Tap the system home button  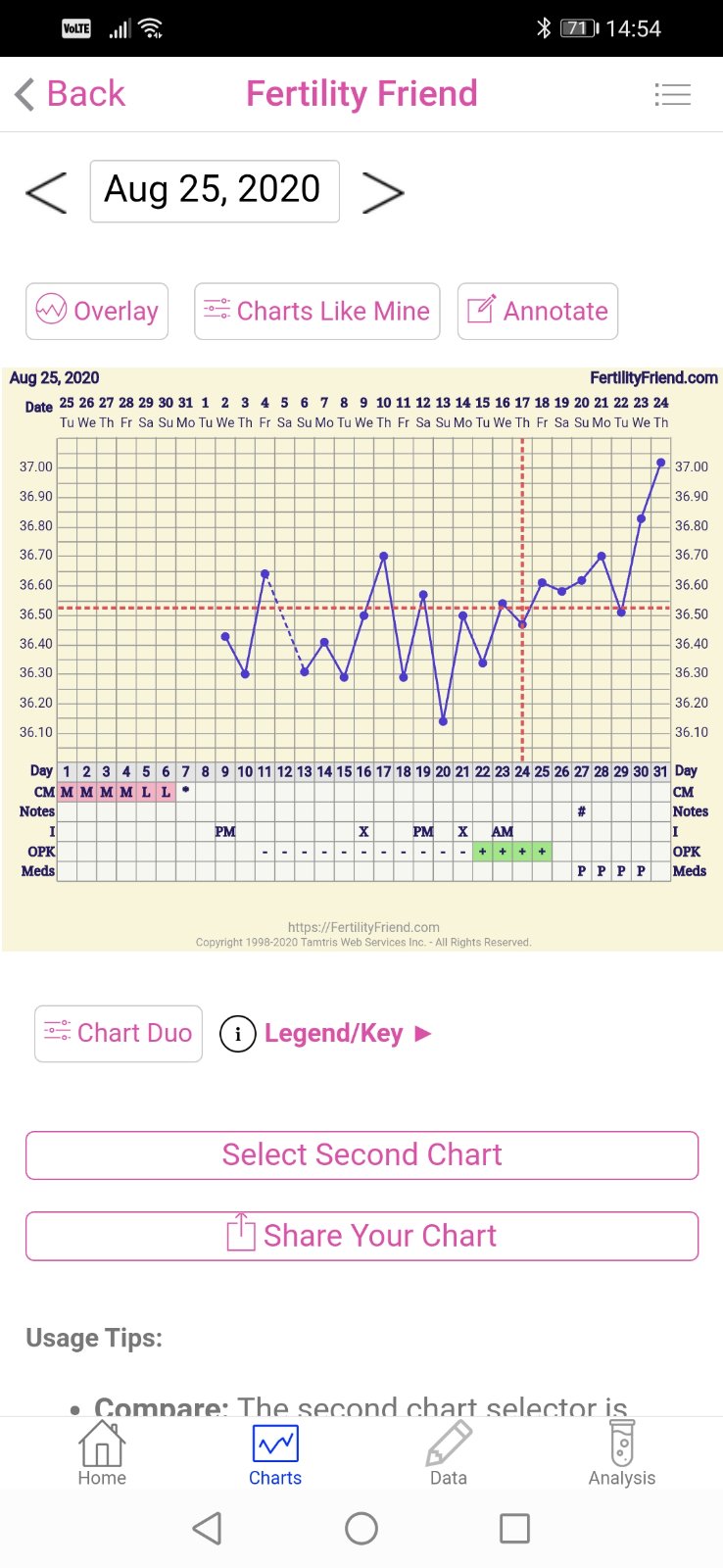361,1529
